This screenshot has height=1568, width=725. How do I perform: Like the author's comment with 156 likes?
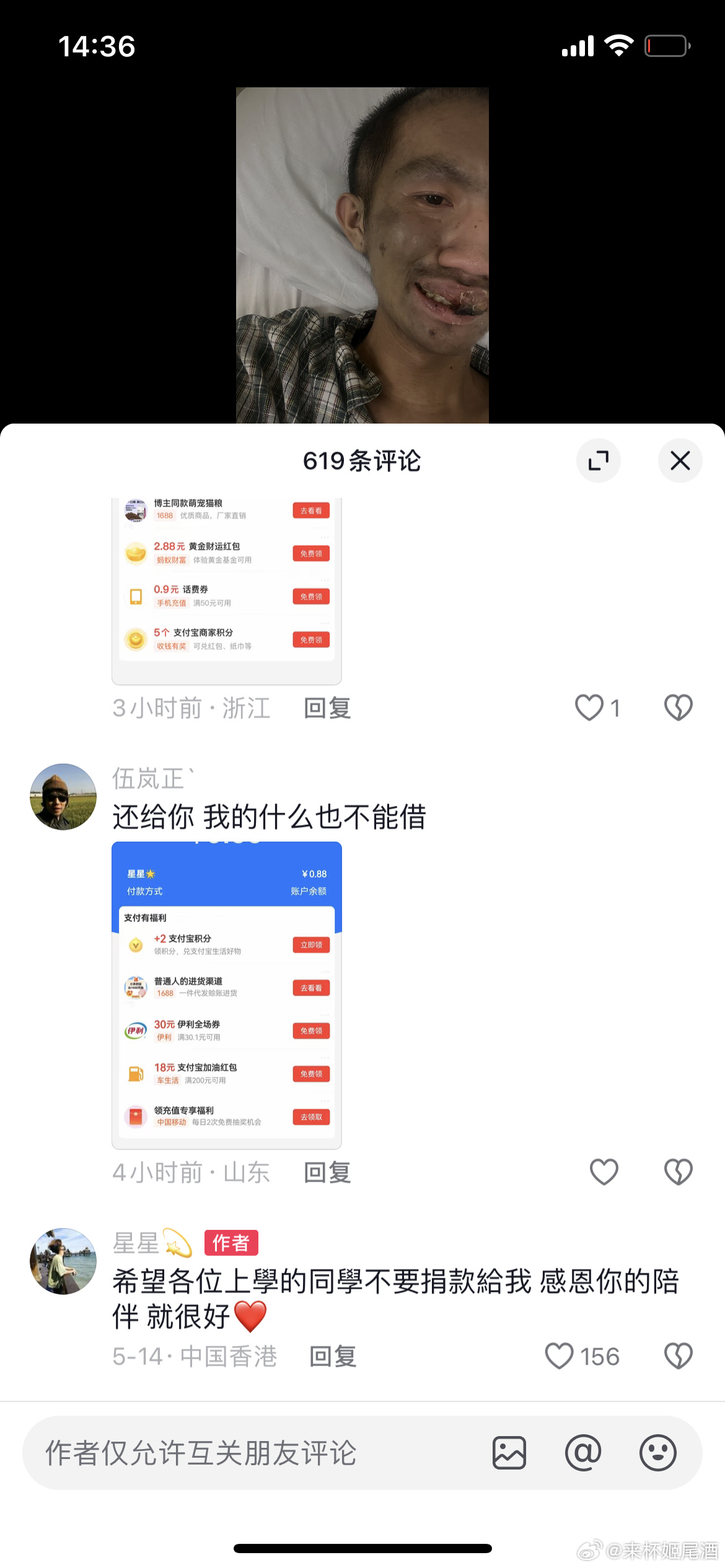point(560,1357)
